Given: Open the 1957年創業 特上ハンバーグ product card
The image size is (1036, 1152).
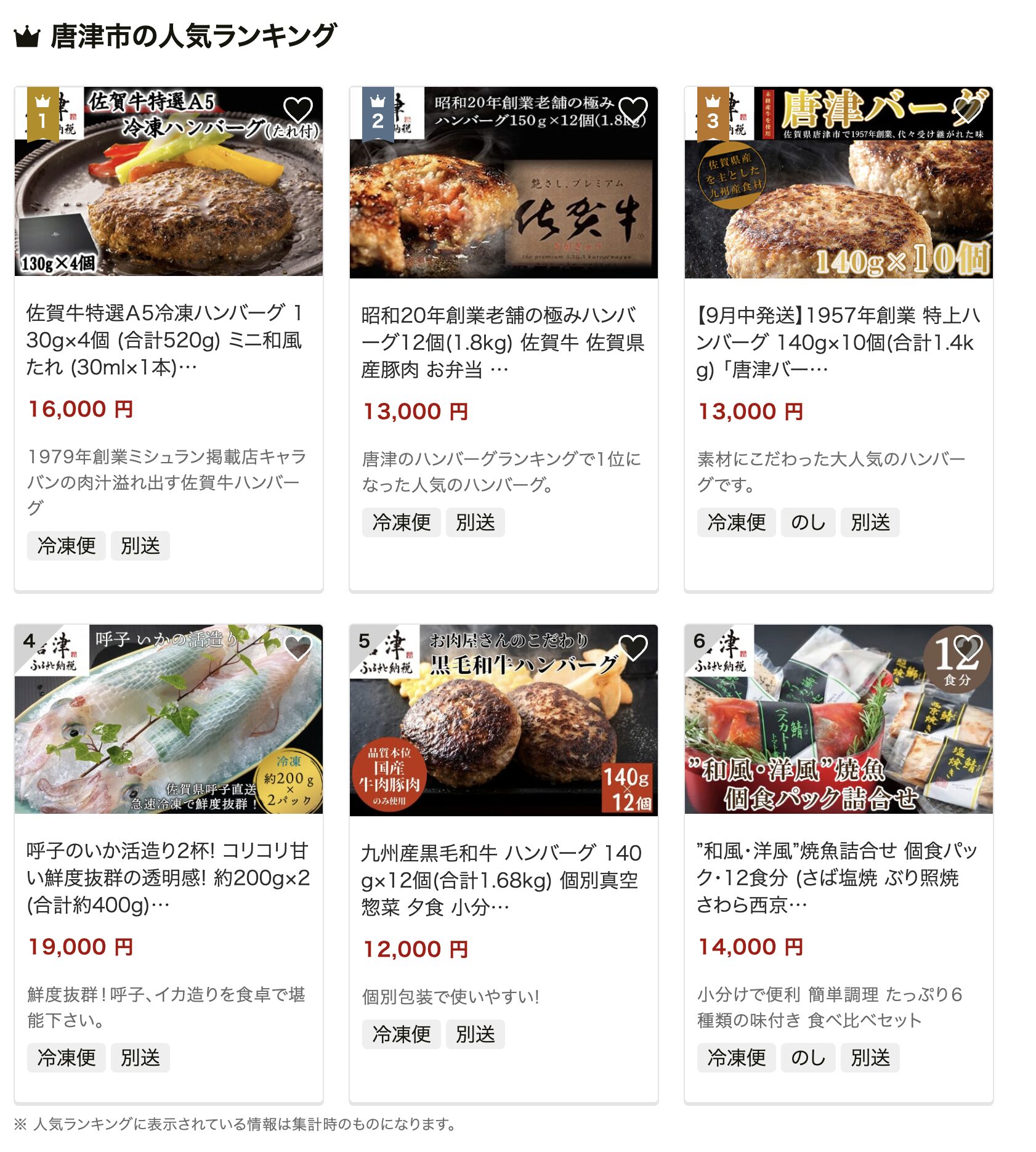Looking at the screenshot, I should coord(838,342).
